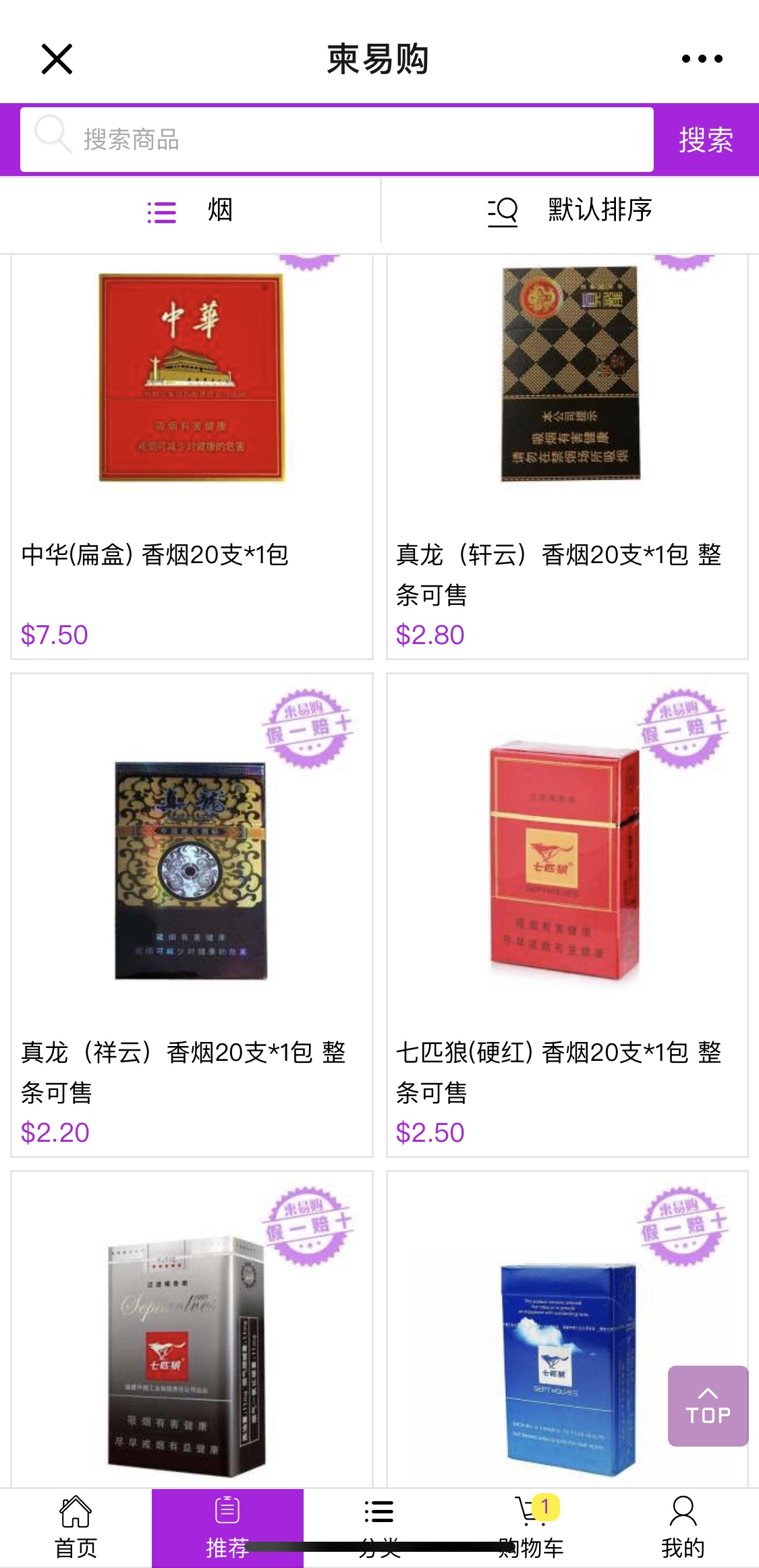Open the 默认排序 sorting options
759x1568 pixels.
pyautogui.click(x=570, y=210)
